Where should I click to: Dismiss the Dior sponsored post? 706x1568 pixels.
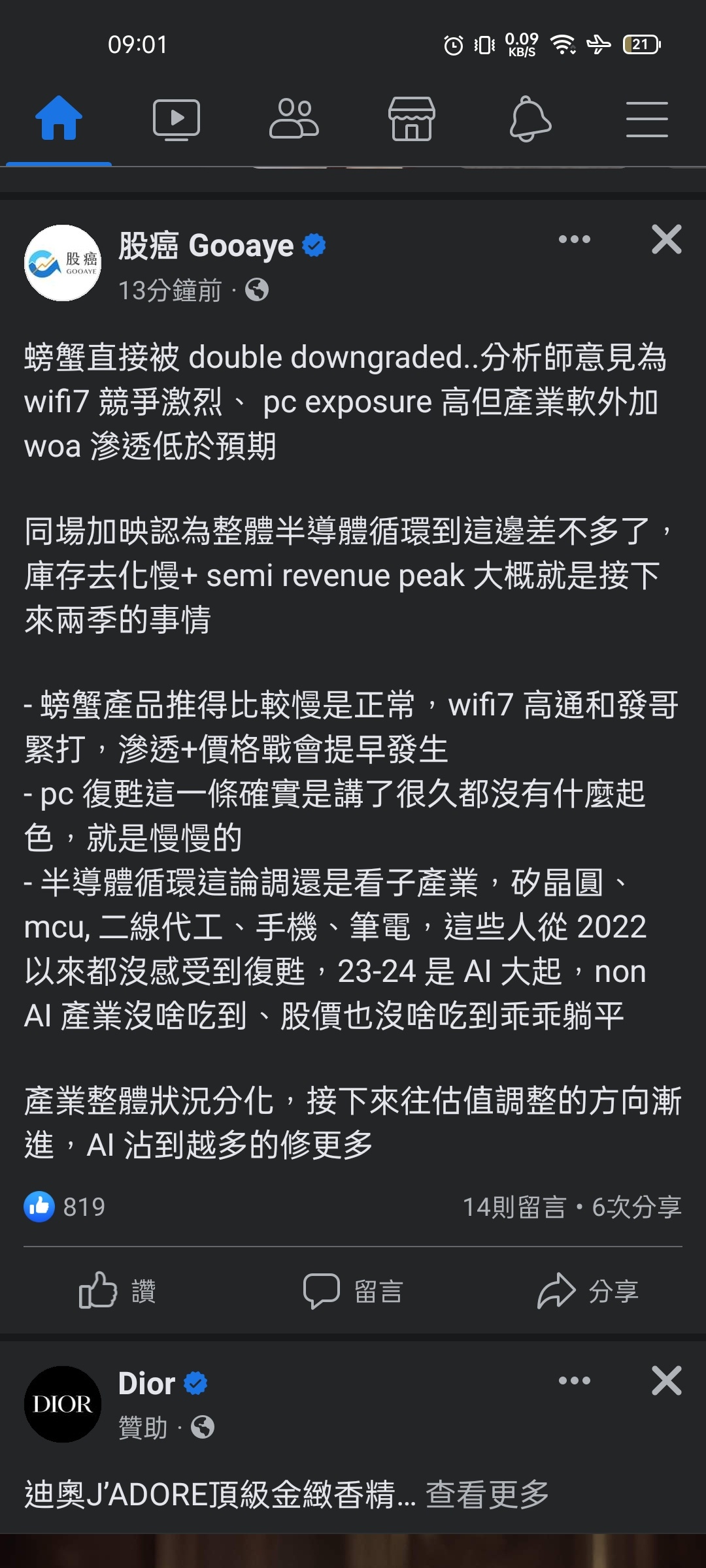(666, 1380)
